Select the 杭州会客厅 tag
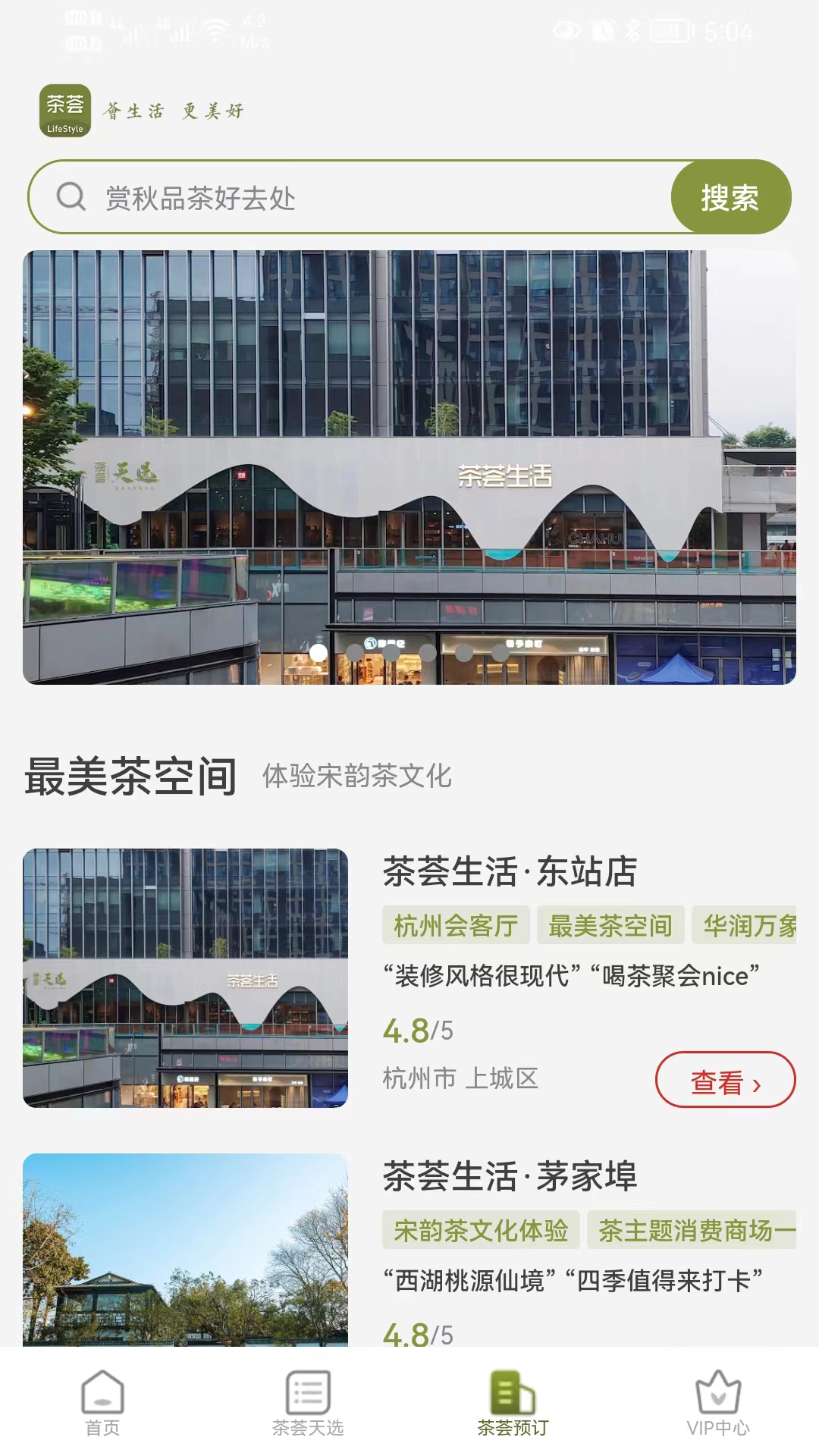This screenshot has height=1456, width=819. pos(456,925)
